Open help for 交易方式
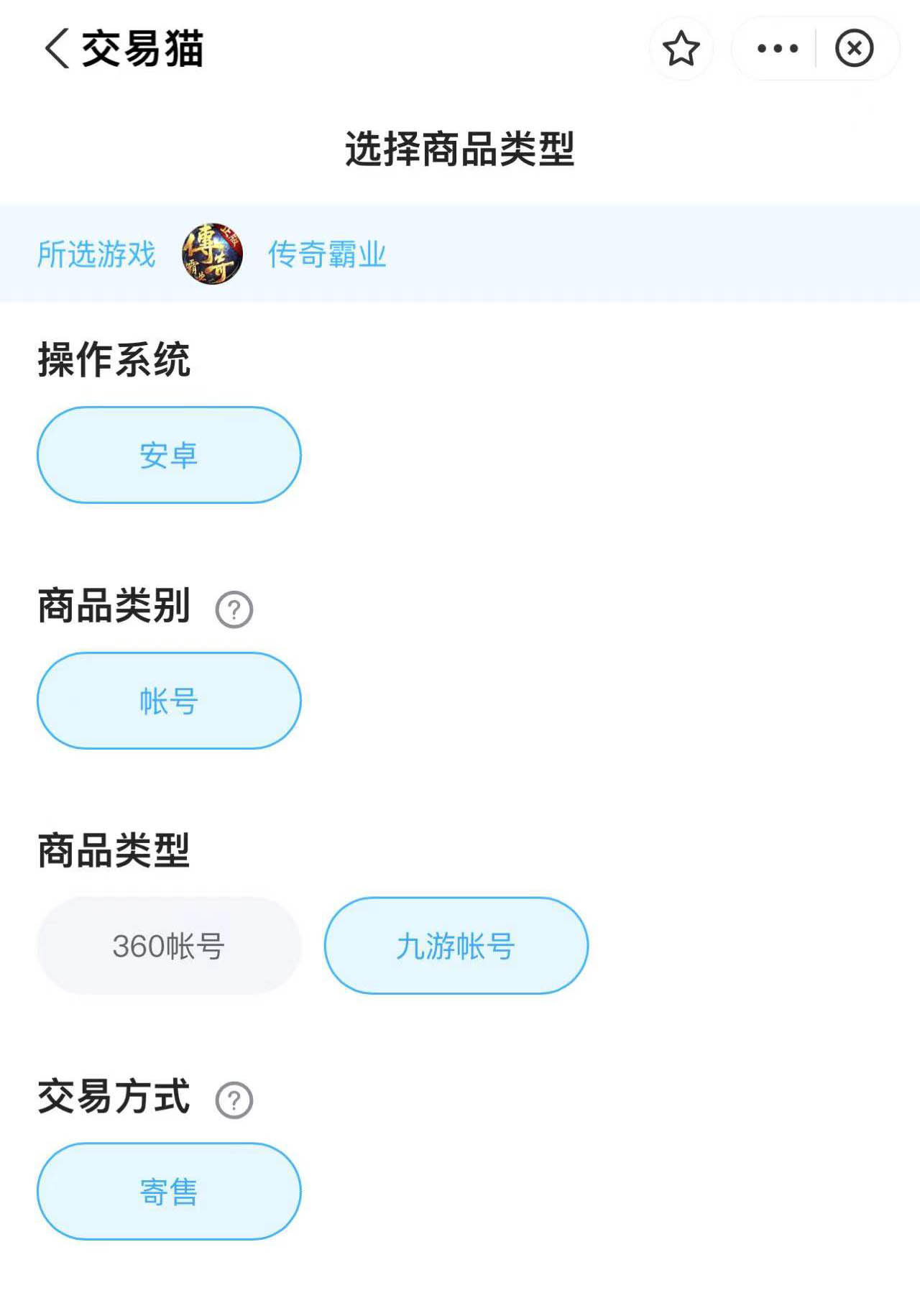Screen dimensions: 920x1316 [x=234, y=1100]
